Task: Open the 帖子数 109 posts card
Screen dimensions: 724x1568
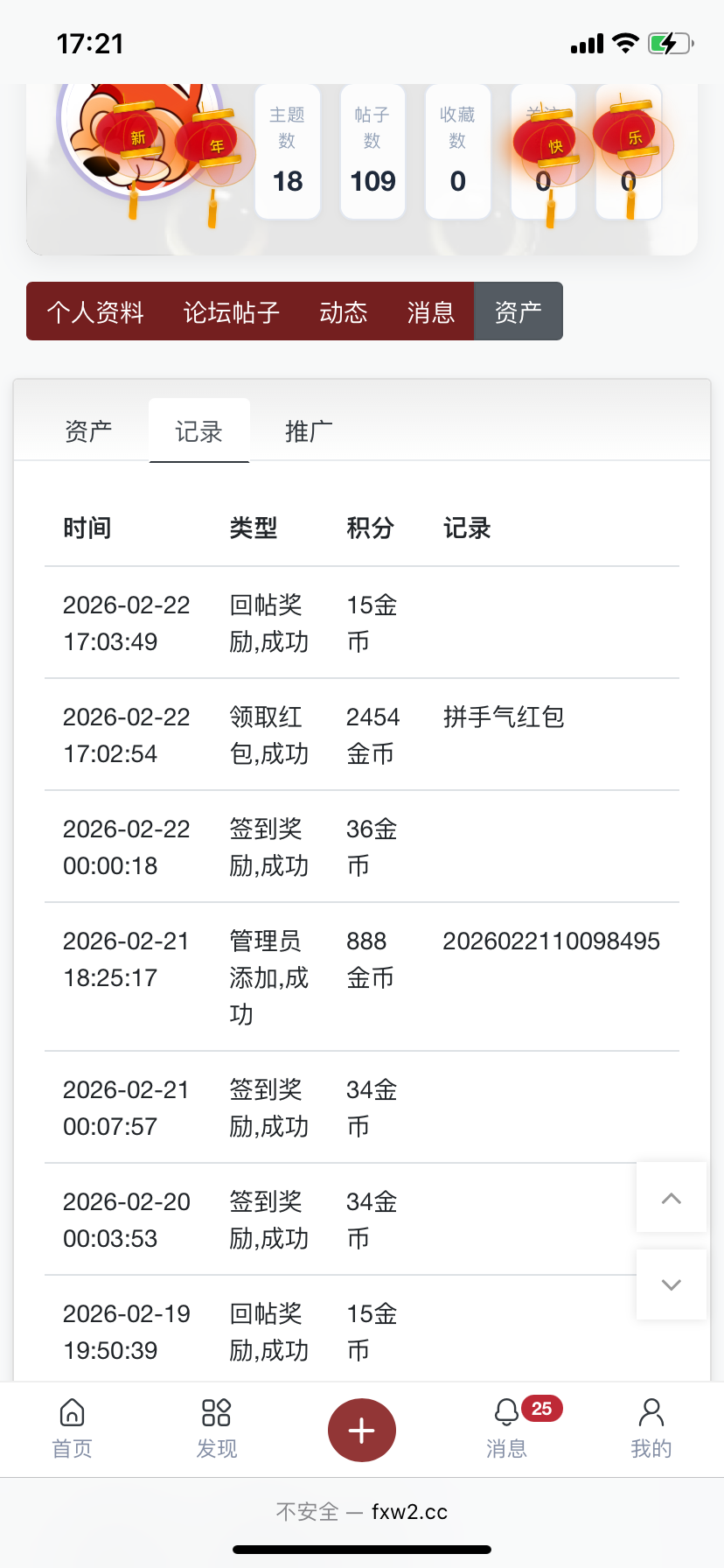Action: click(x=372, y=151)
